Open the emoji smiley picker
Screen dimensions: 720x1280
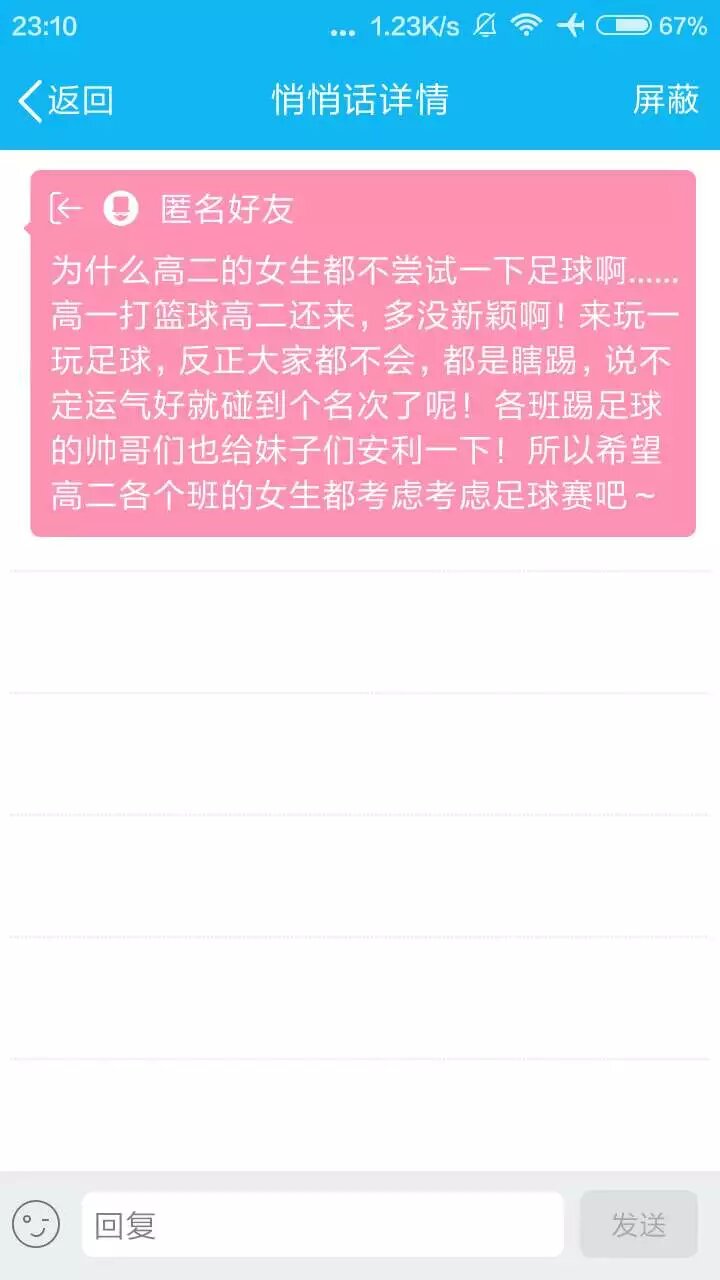click(x=36, y=1224)
